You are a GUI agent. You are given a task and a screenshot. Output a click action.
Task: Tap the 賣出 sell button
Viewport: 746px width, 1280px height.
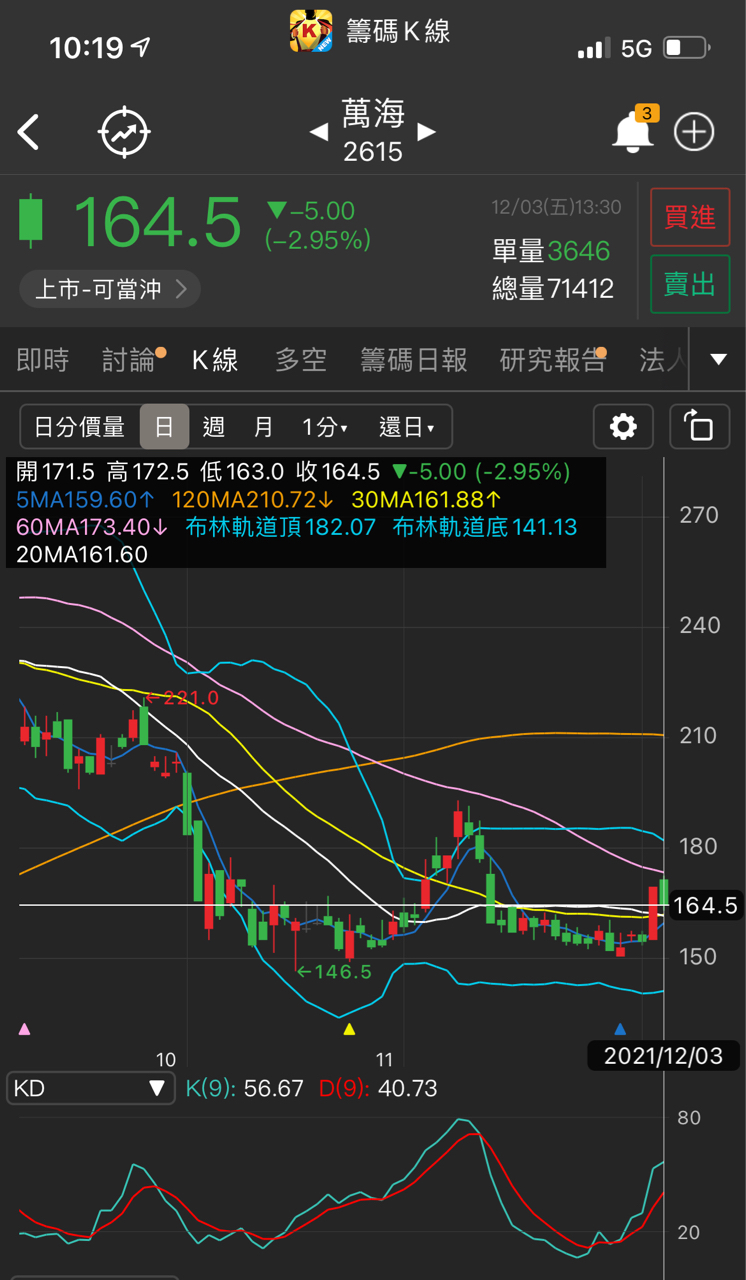click(690, 284)
